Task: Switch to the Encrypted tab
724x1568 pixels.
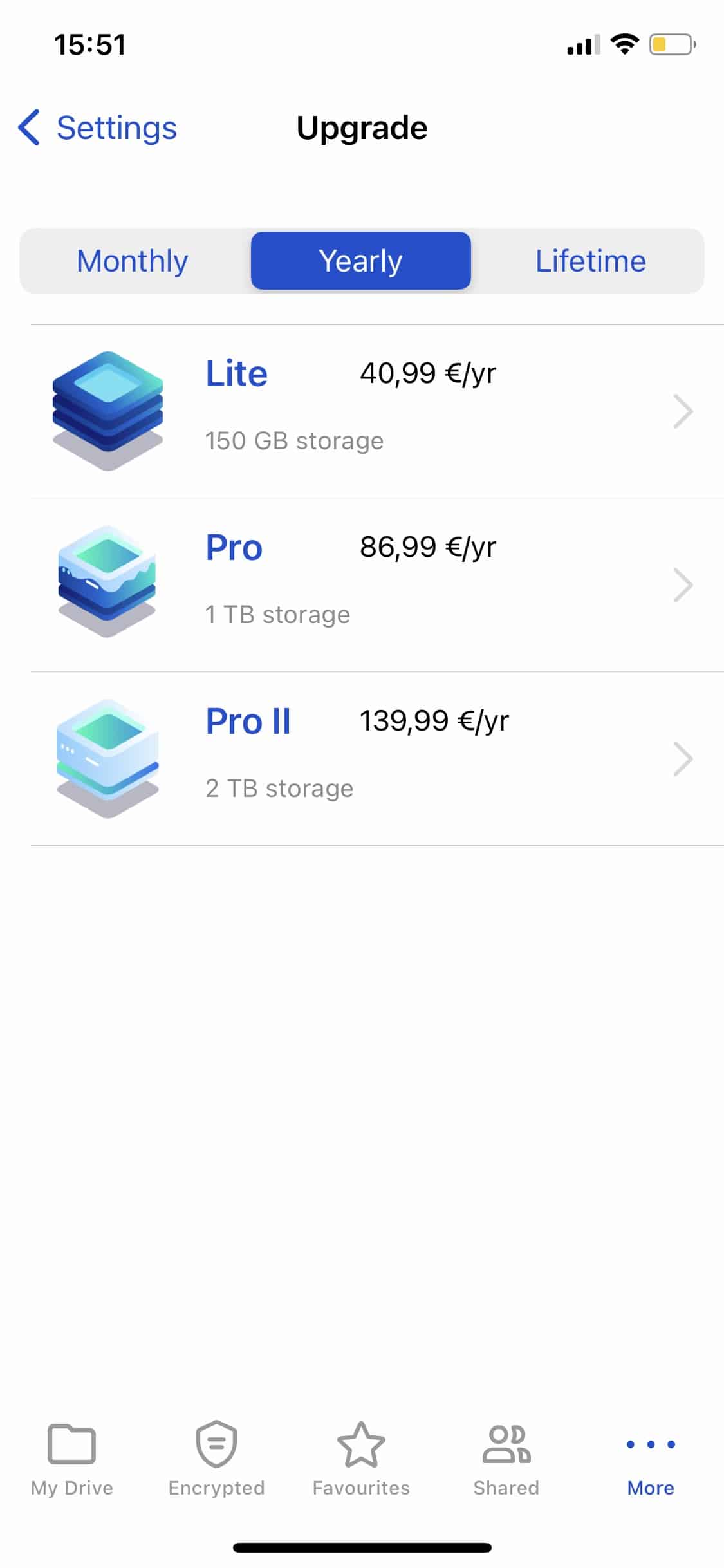Action: coord(216,1459)
